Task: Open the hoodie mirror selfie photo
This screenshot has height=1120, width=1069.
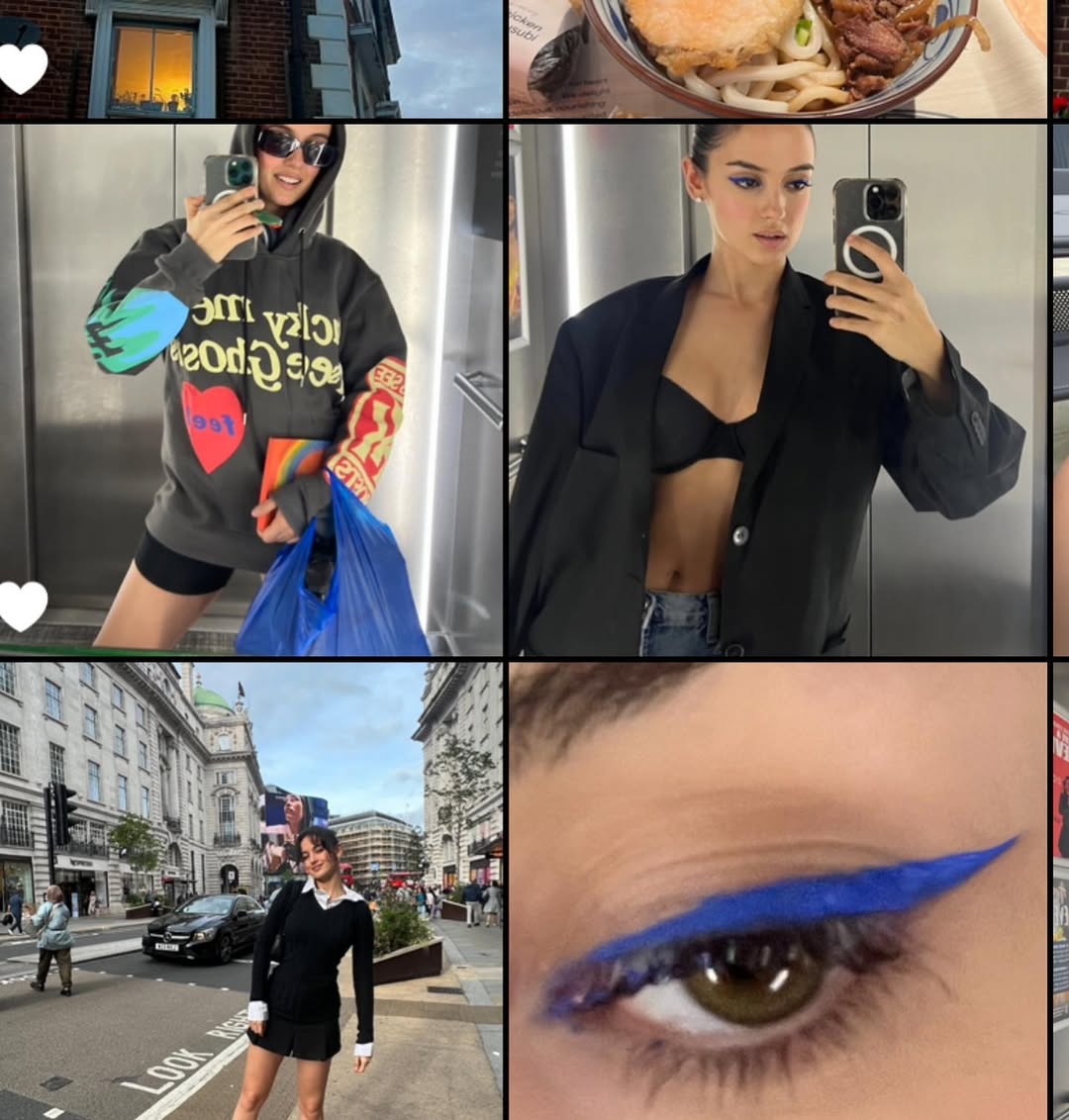Action: [x=250, y=389]
